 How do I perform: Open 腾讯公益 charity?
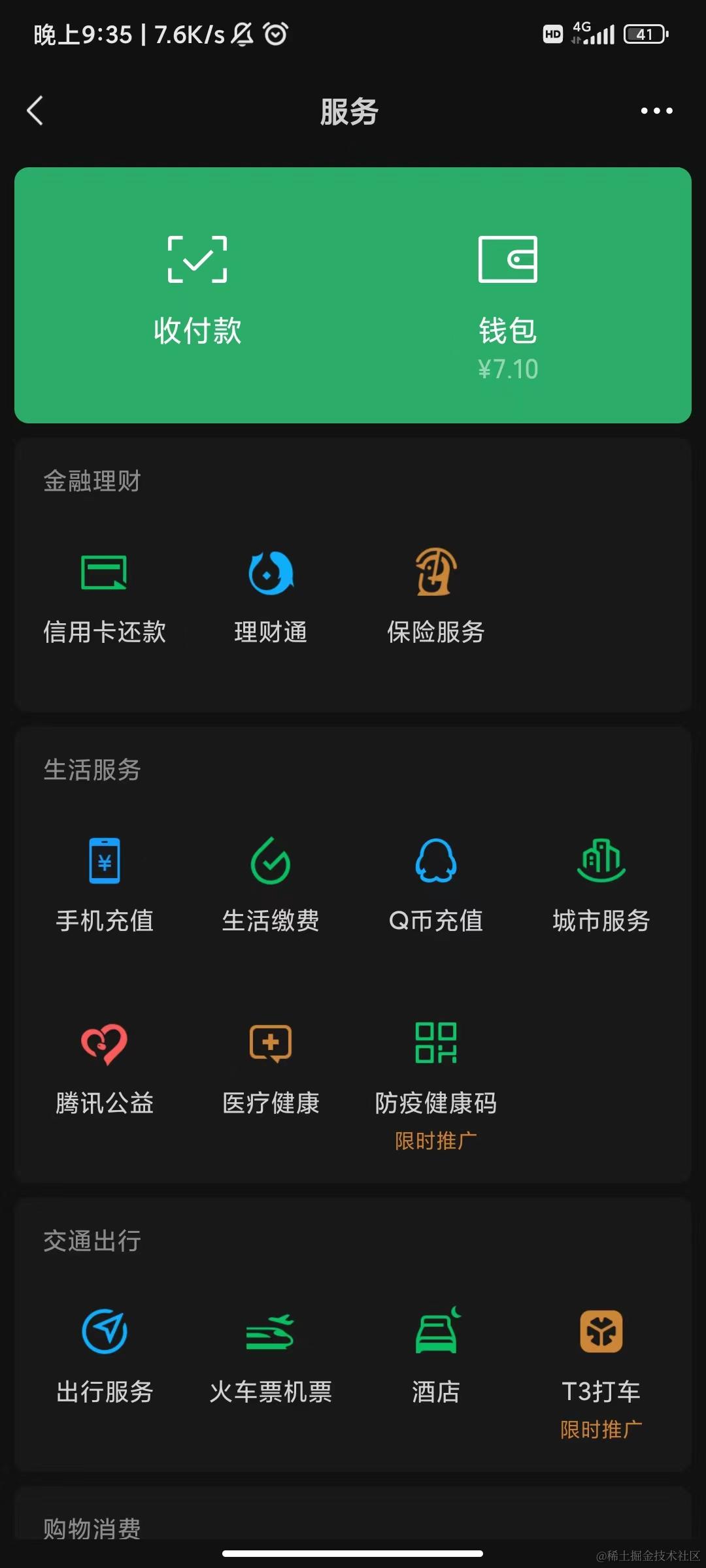(x=105, y=1067)
